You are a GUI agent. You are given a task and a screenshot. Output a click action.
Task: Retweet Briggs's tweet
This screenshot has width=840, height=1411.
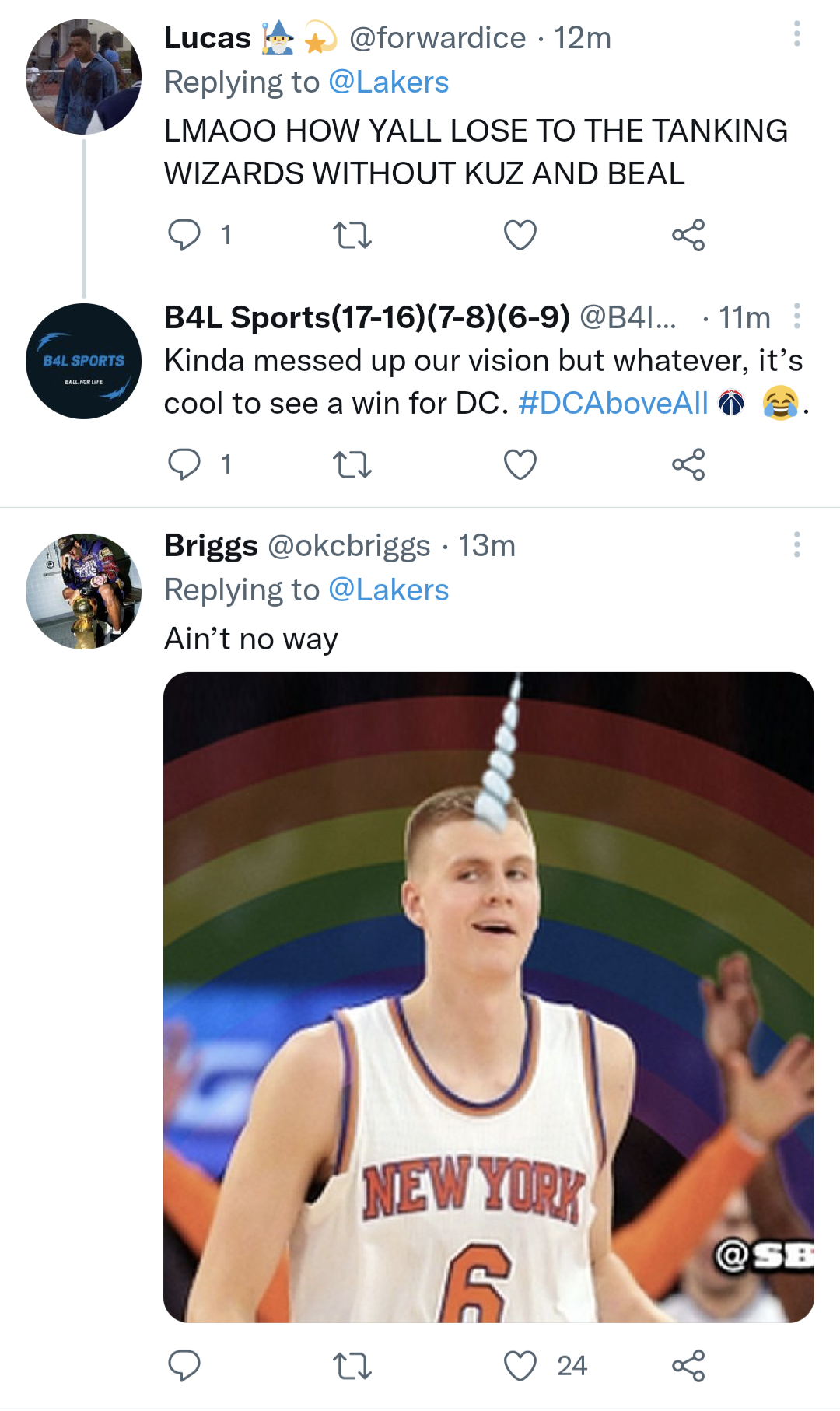(352, 1366)
